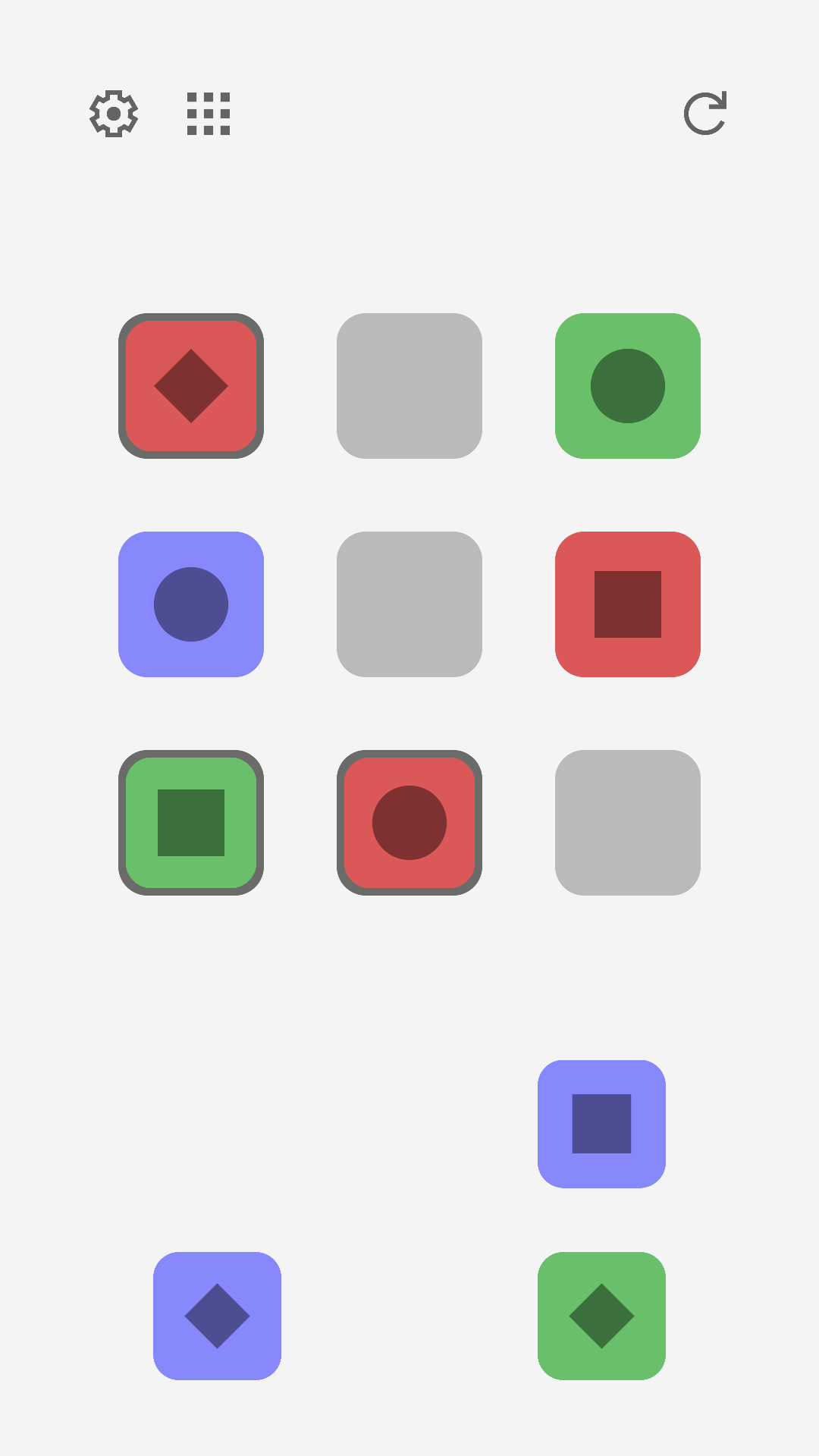Image resolution: width=819 pixels, height=1456 pixels.
Task: Tap the empty gray slot below the red square
Action: [x=628, y=823]
